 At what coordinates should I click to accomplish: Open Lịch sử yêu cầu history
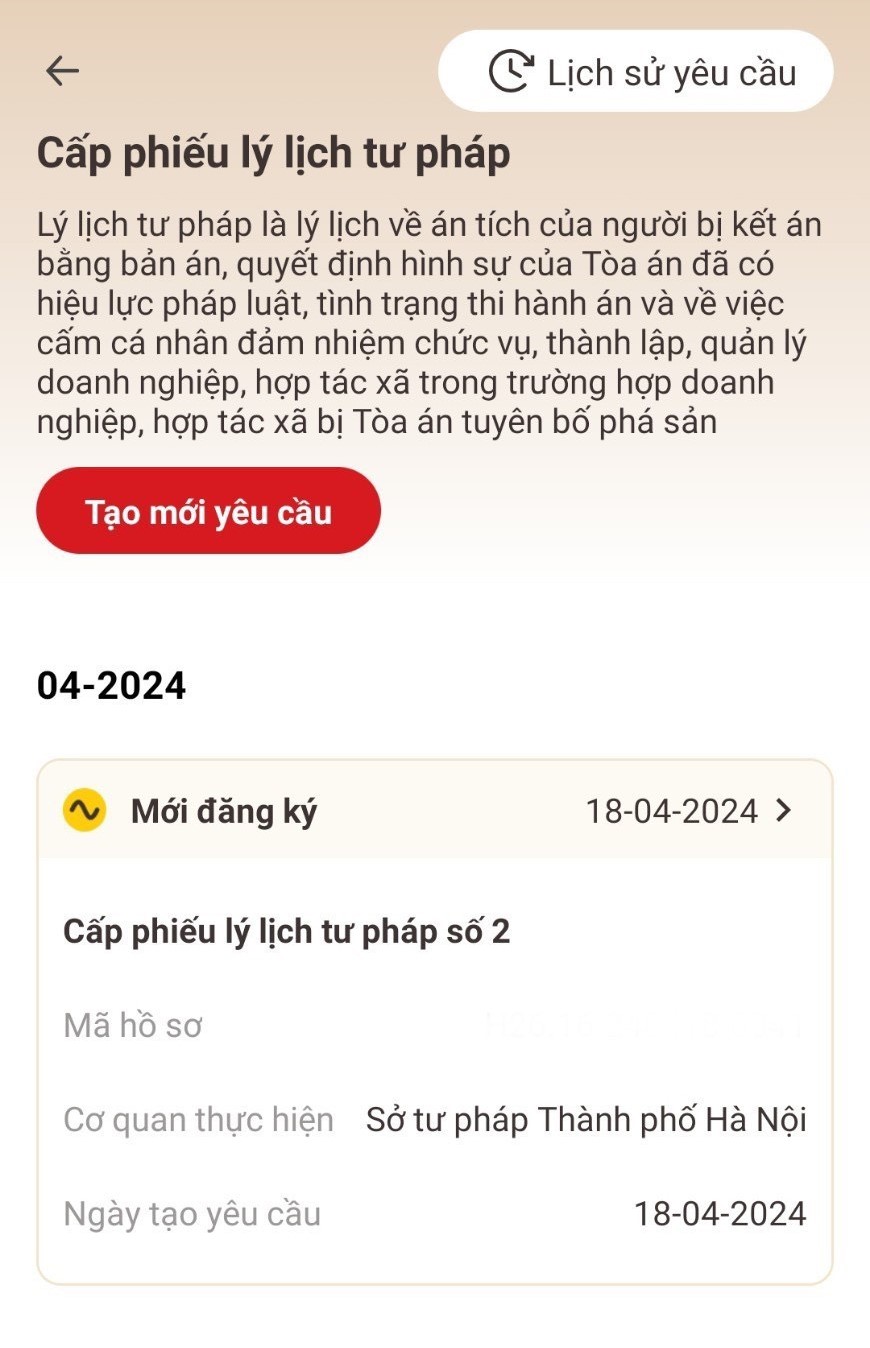[x=635, y=72]
